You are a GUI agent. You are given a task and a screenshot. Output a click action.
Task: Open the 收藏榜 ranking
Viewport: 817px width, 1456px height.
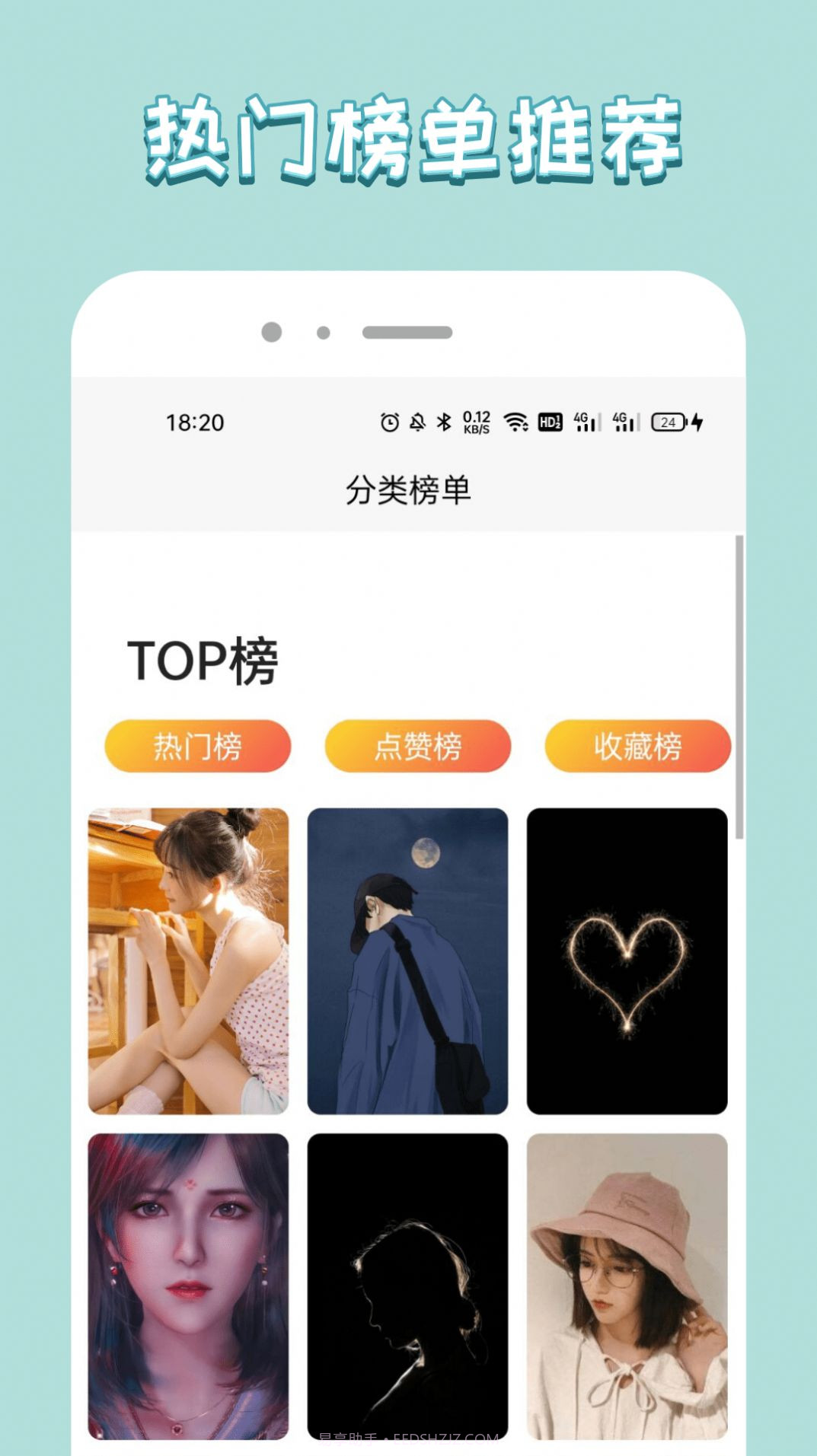coord(637,747)
